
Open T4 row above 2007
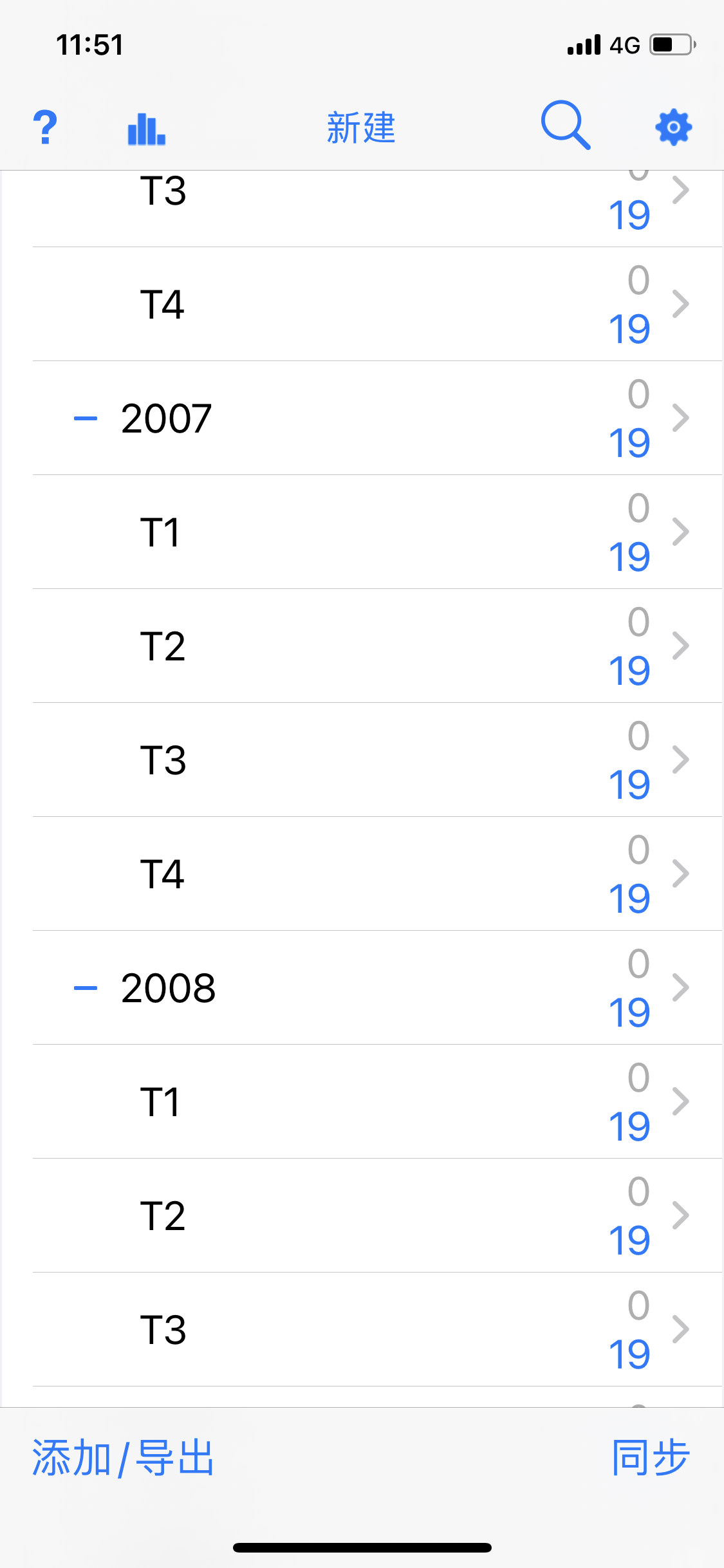(377, 304)
